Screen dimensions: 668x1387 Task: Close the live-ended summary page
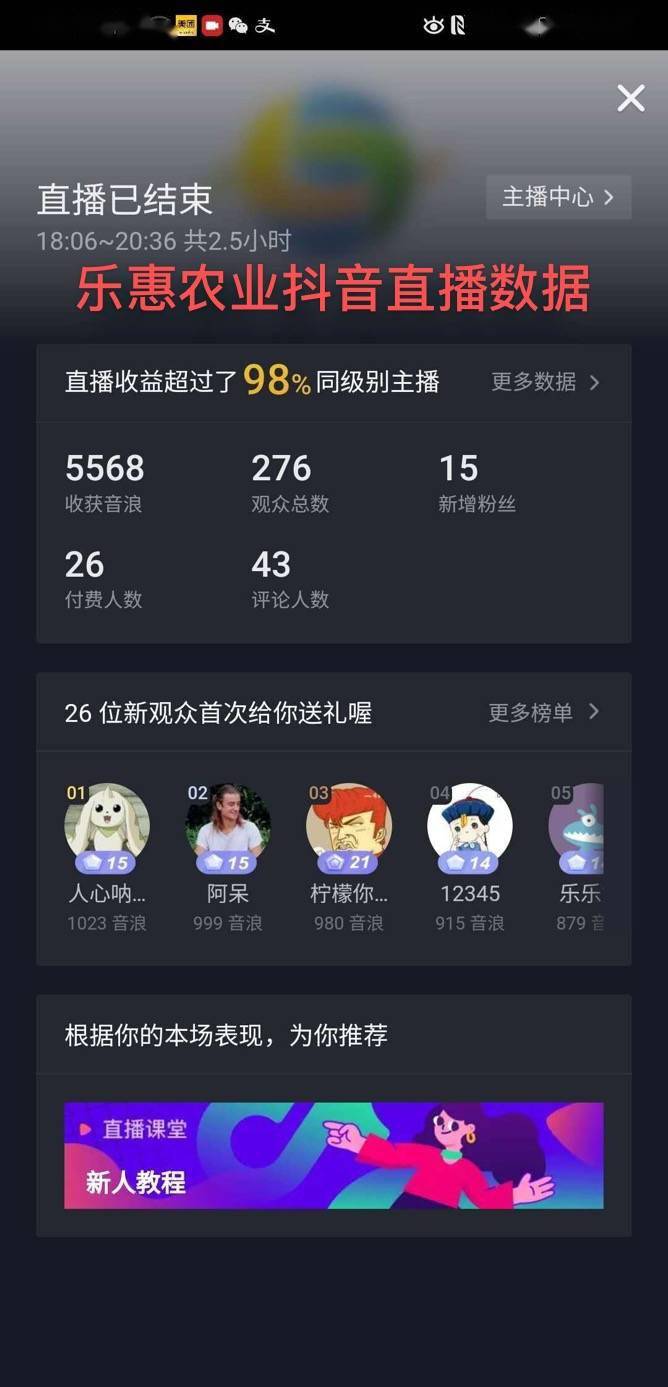(630, 98)
